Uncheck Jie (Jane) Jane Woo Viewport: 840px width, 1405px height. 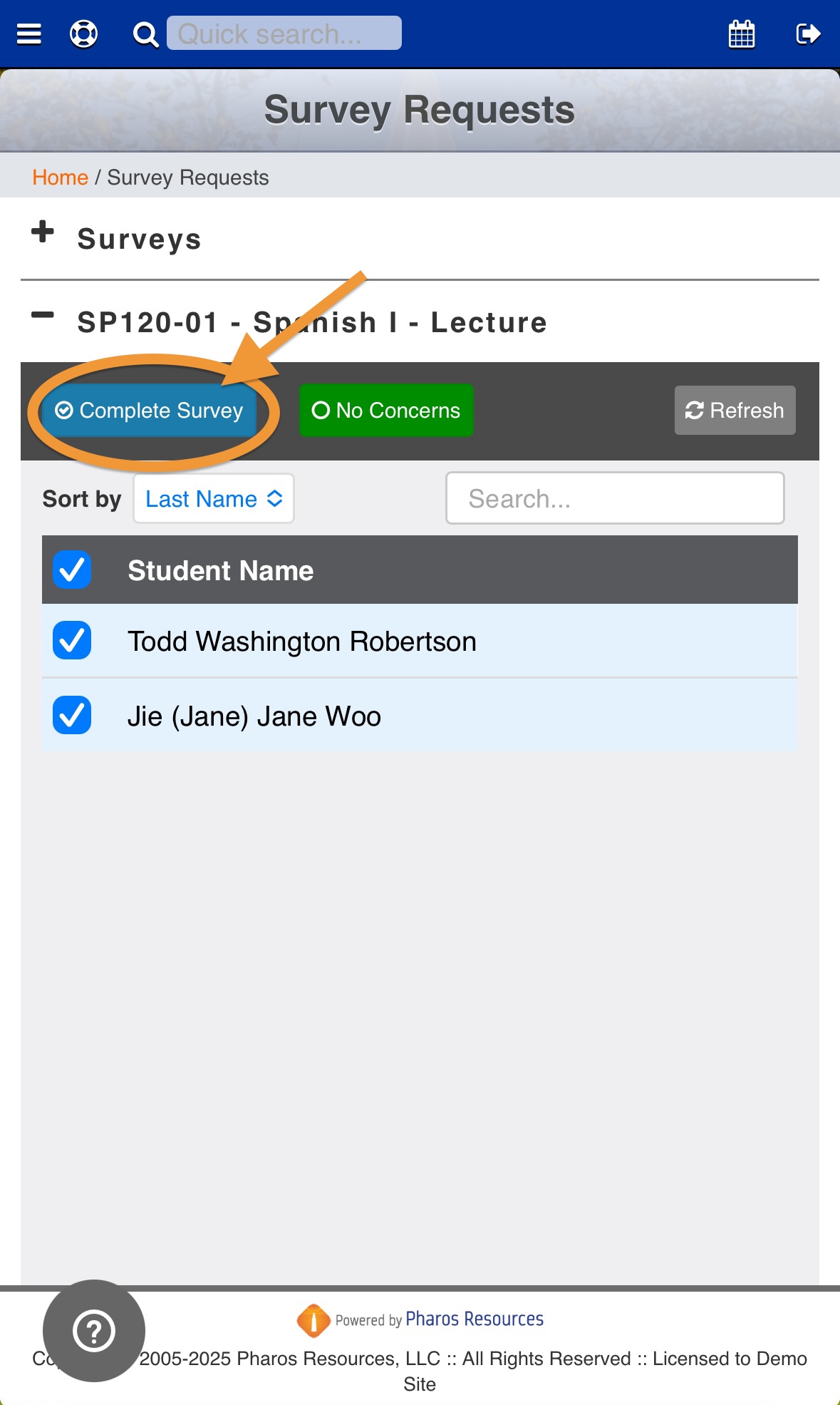pyautogui.click(x=71, y=716)
